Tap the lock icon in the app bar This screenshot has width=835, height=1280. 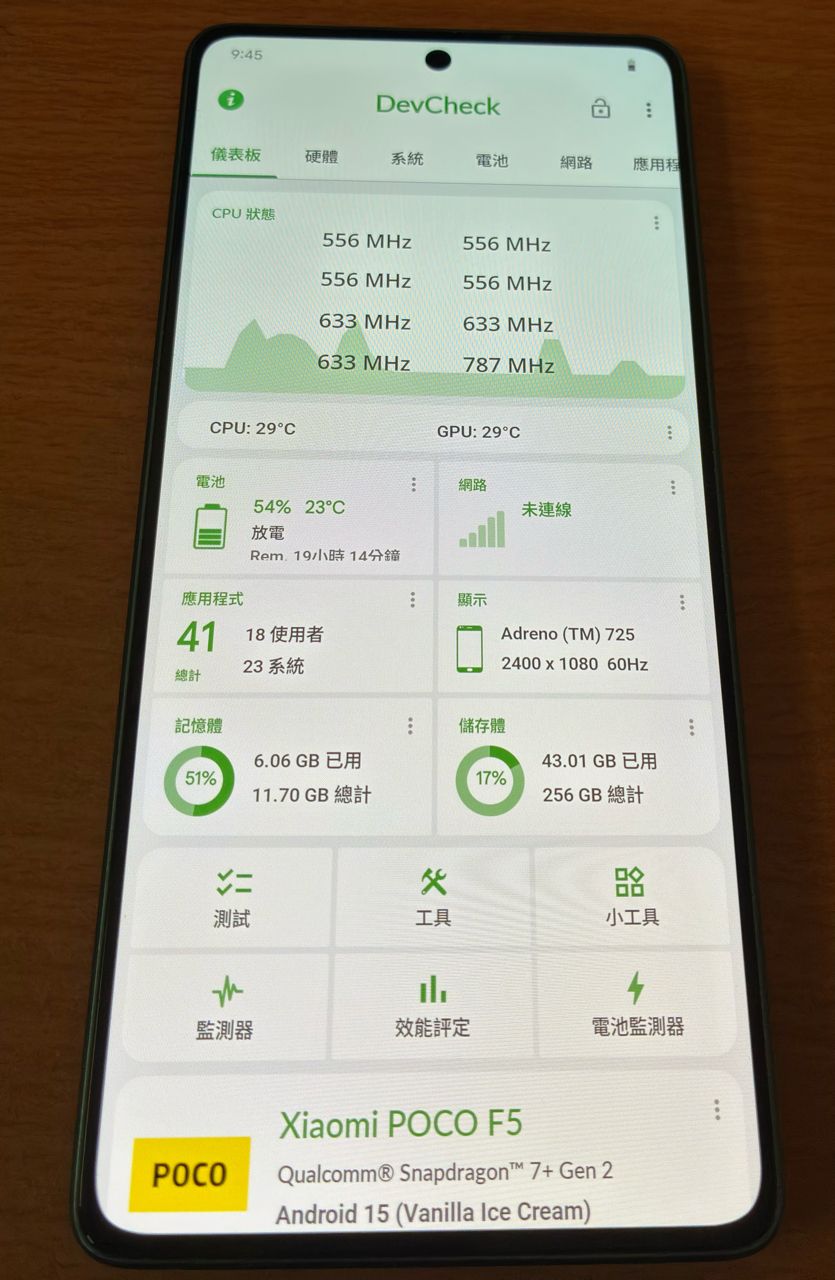(600, 108)
